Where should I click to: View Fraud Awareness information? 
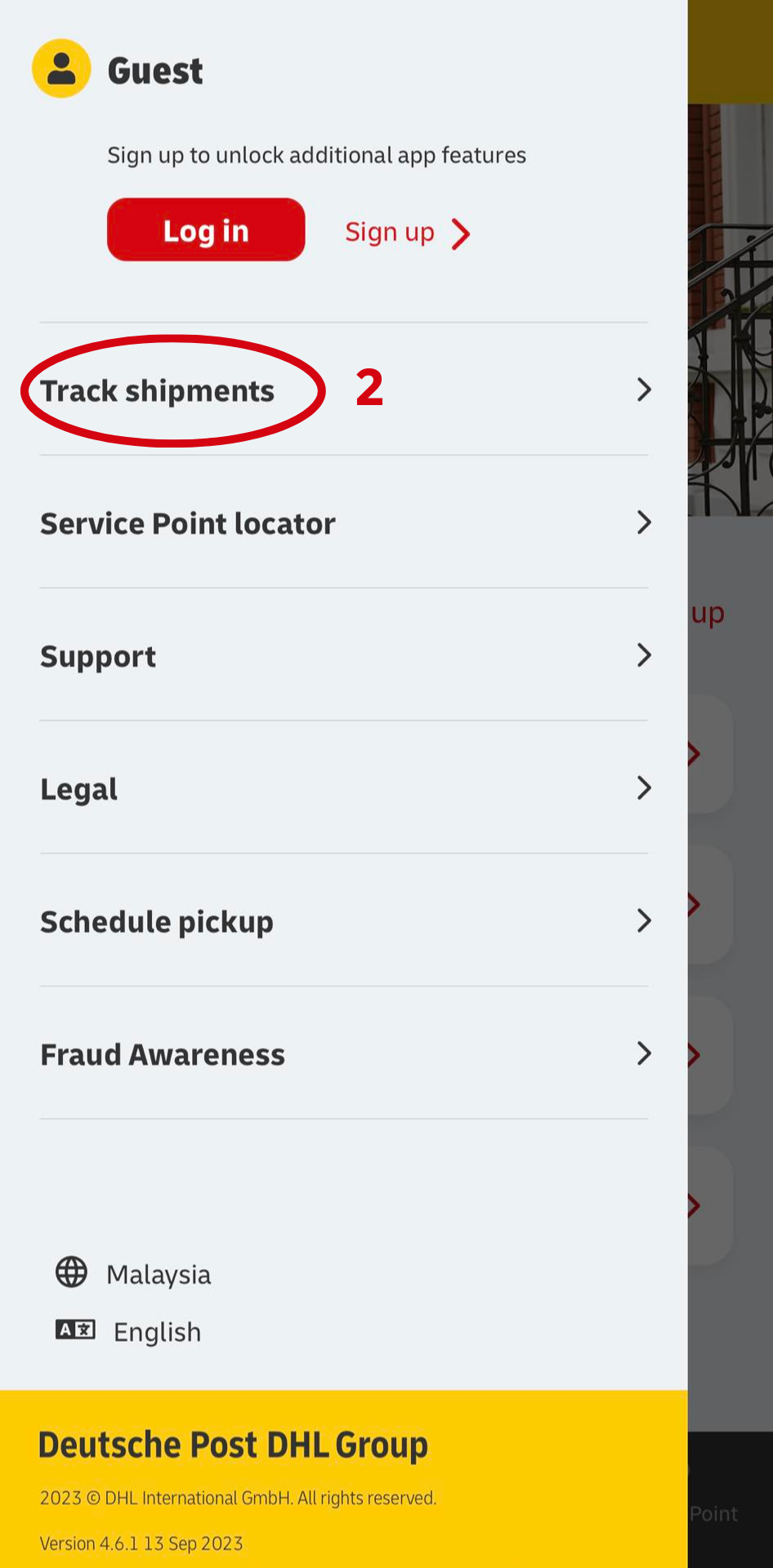344,1054
